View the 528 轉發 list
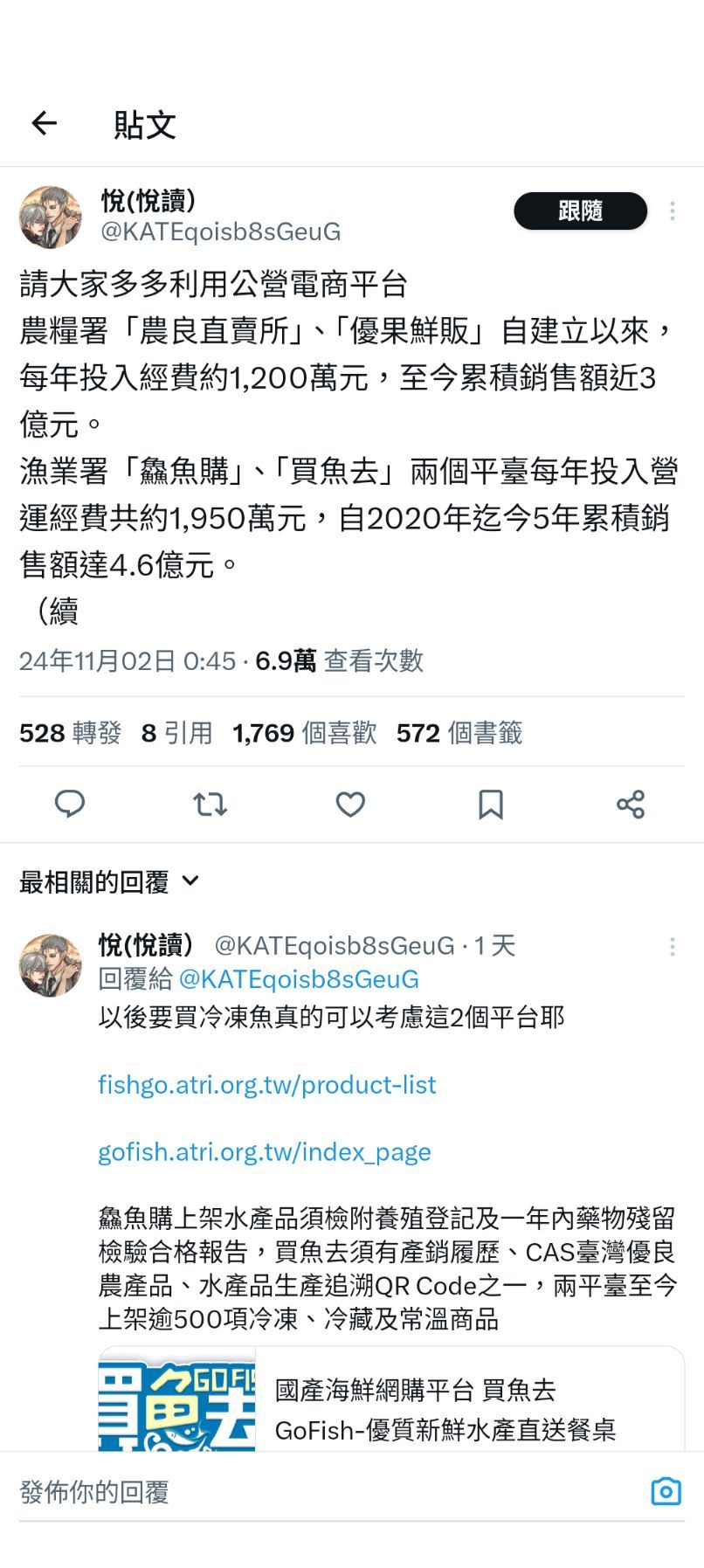 [70, 732]
